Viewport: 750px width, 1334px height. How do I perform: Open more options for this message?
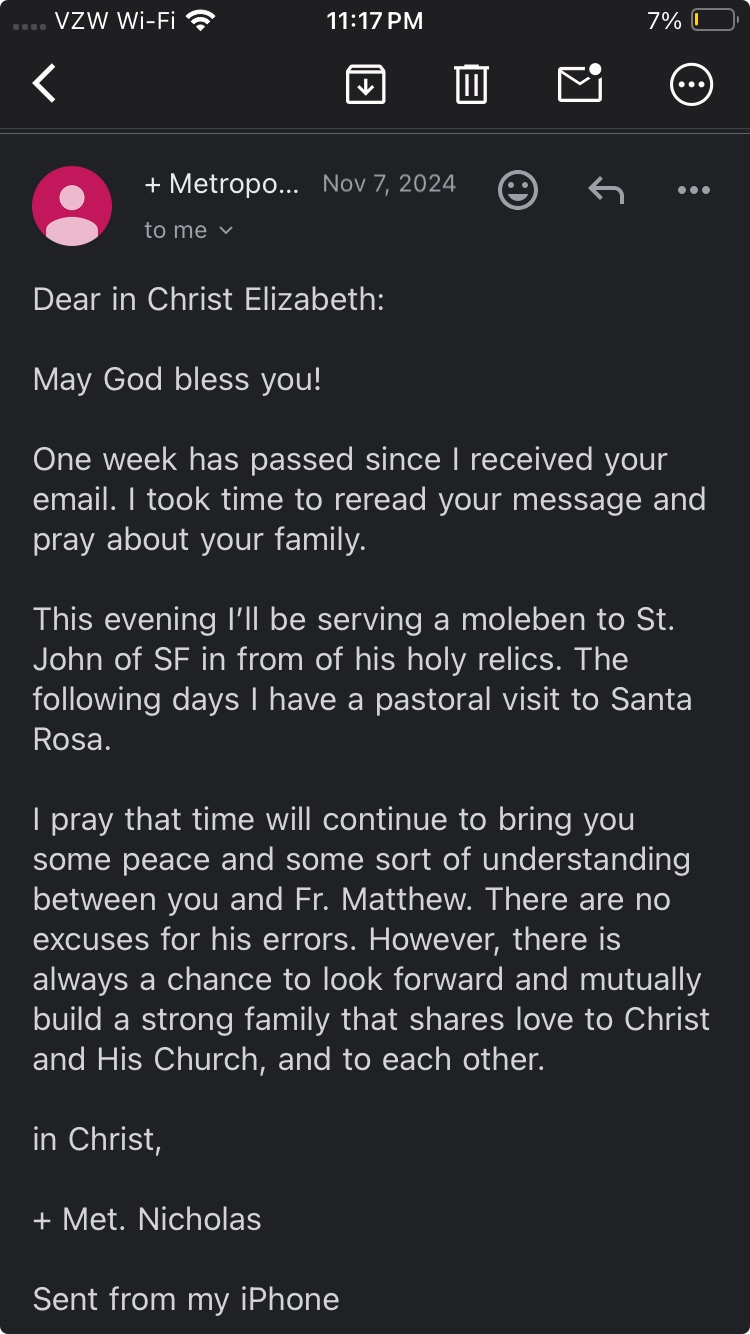[694, 190]
